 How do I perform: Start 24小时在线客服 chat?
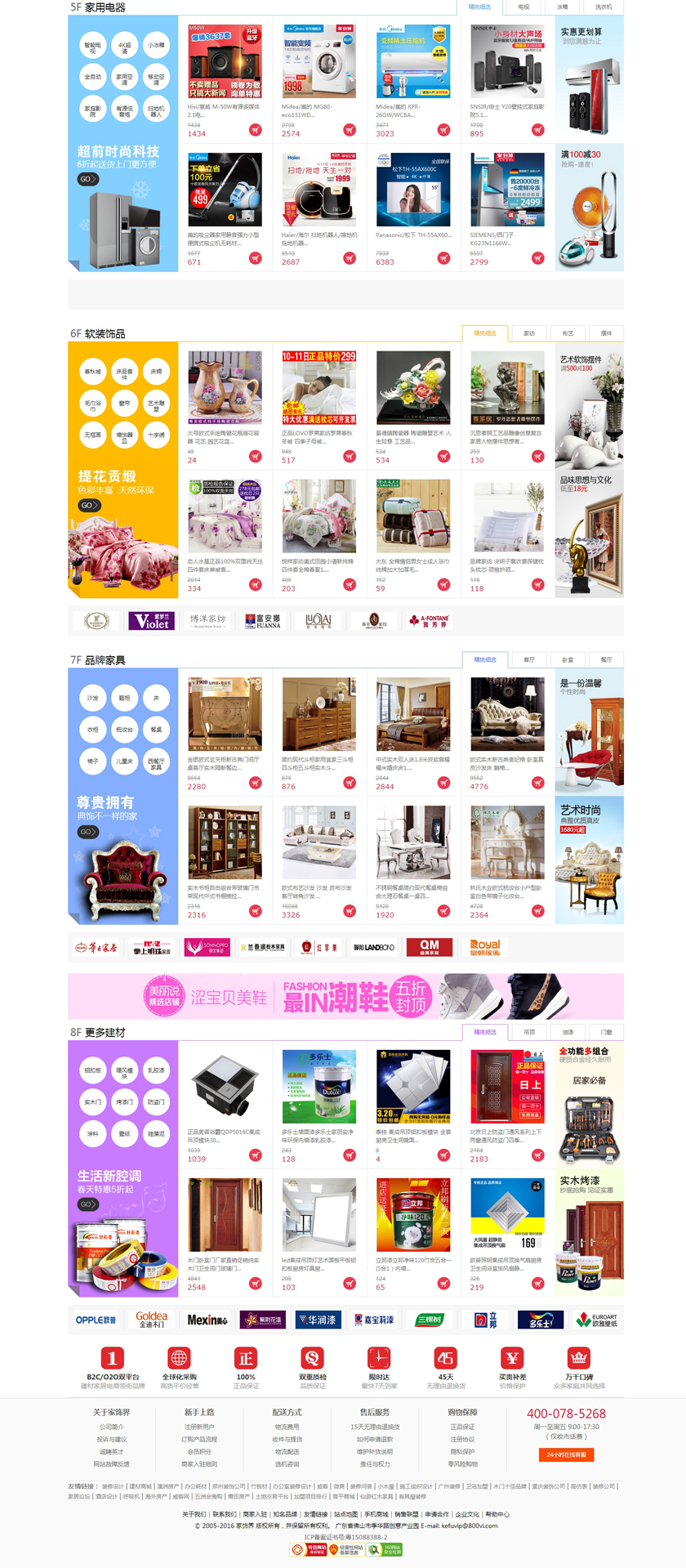566,1455
